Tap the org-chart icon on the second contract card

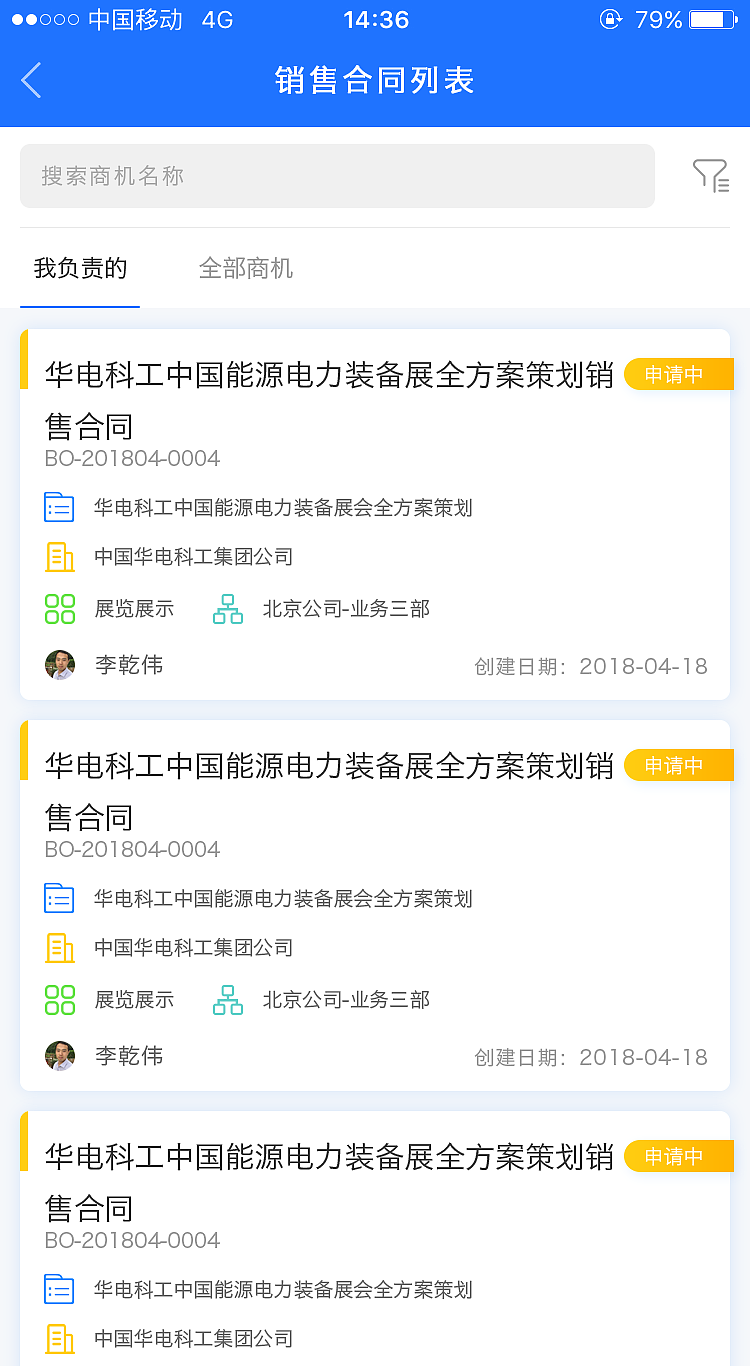[227, 999]
